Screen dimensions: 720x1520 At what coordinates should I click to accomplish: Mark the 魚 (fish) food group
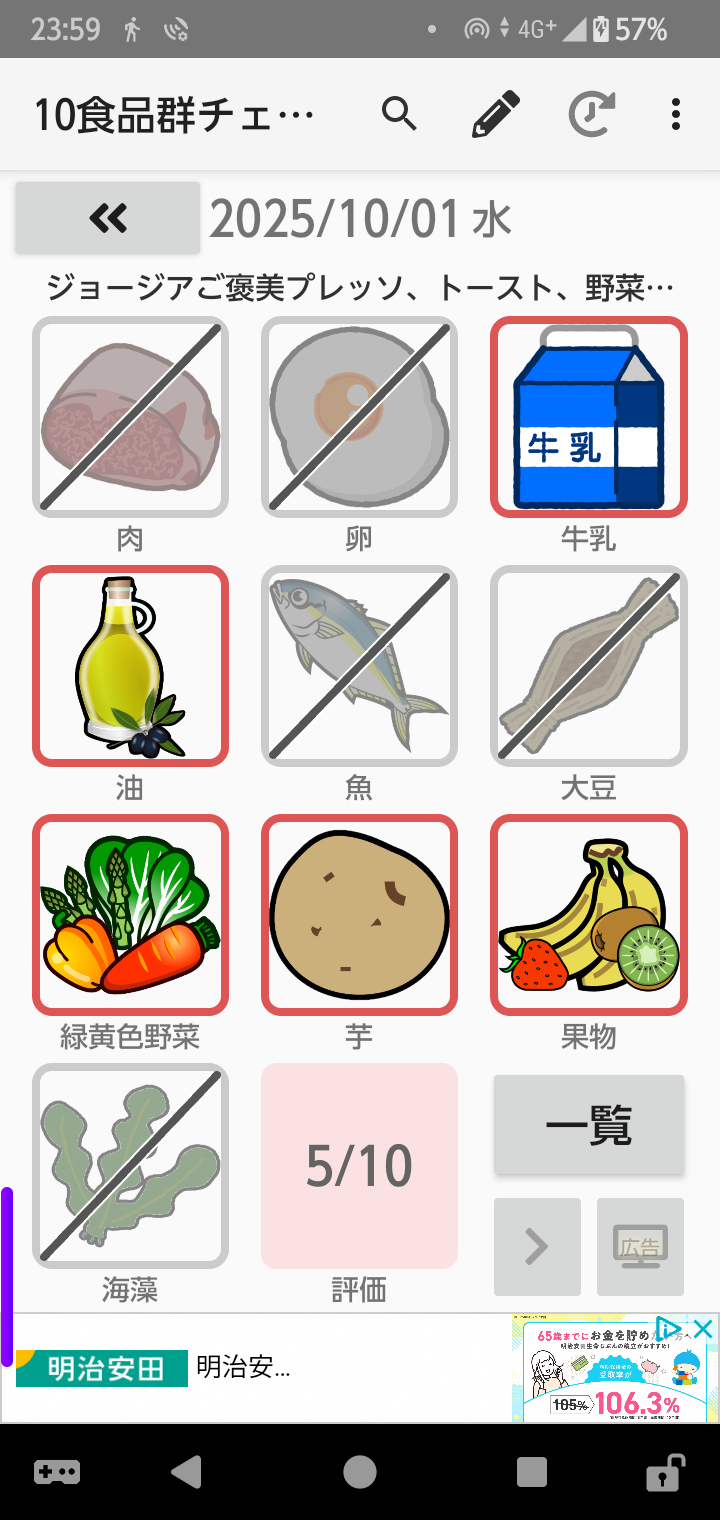pyautogui.click(x=359, y=666)
